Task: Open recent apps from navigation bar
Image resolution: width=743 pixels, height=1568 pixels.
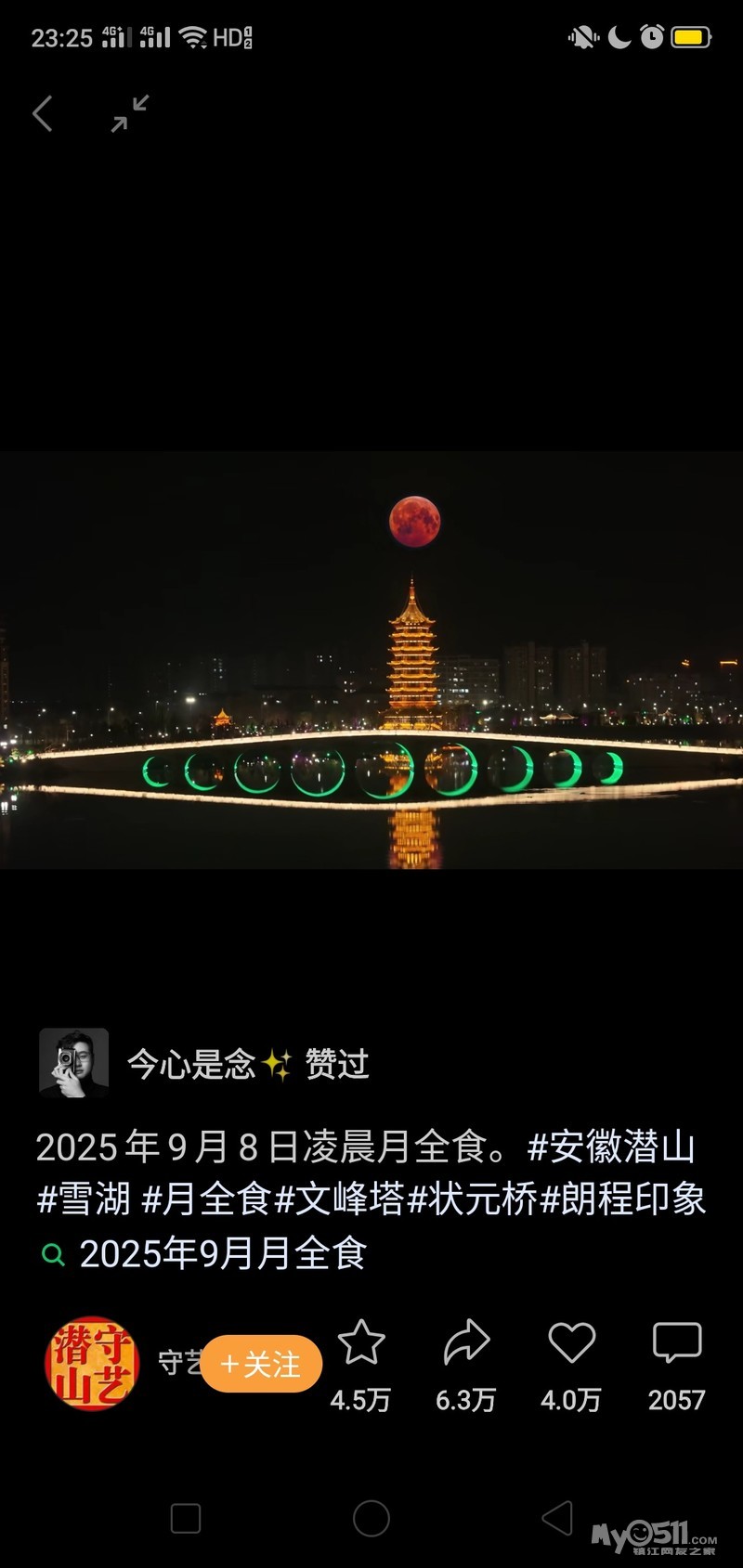Action: click(x=186, y=1519)
